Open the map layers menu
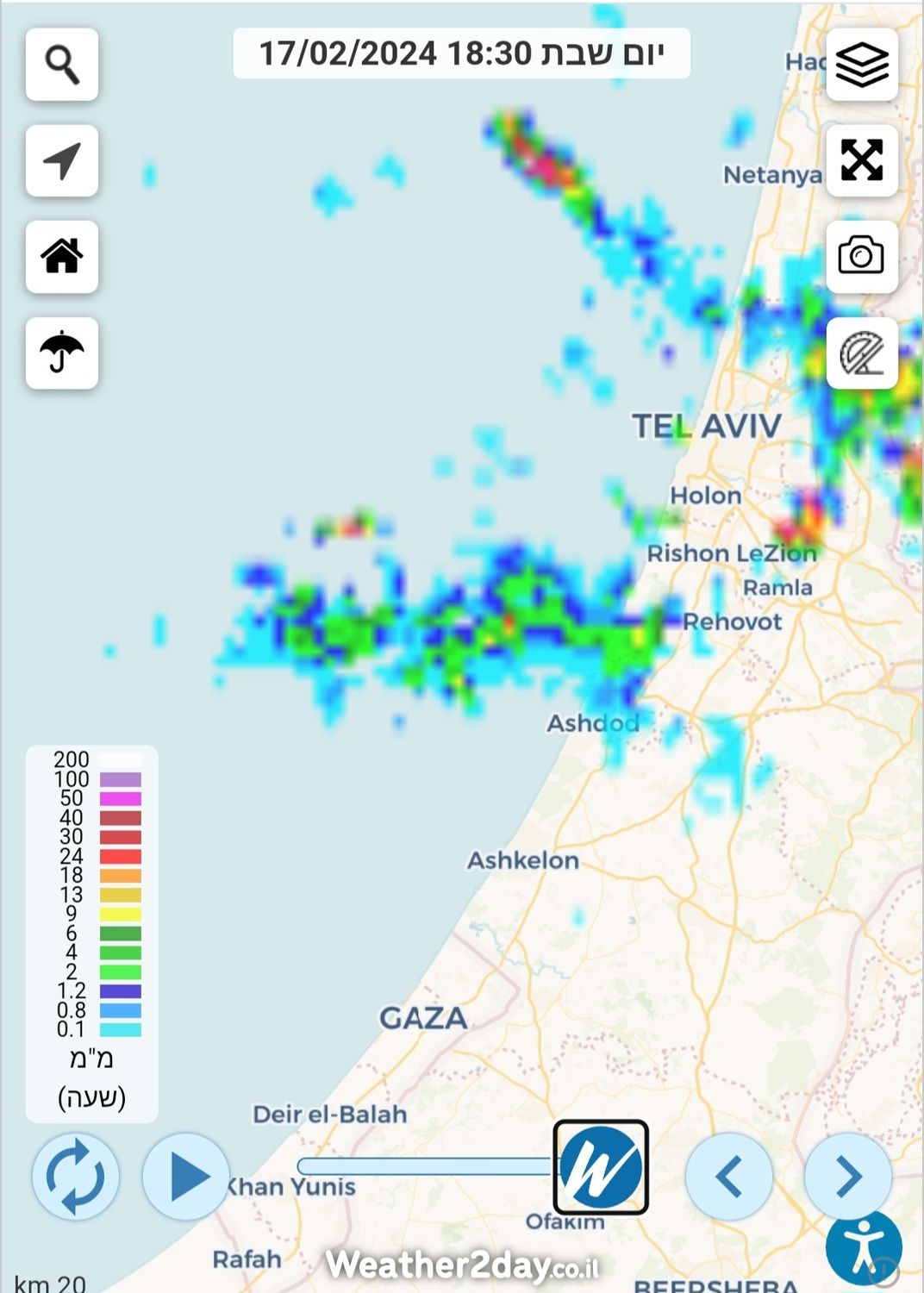Image resolution: width=924 pixels, height=1293 pixels. pos(862,65)
